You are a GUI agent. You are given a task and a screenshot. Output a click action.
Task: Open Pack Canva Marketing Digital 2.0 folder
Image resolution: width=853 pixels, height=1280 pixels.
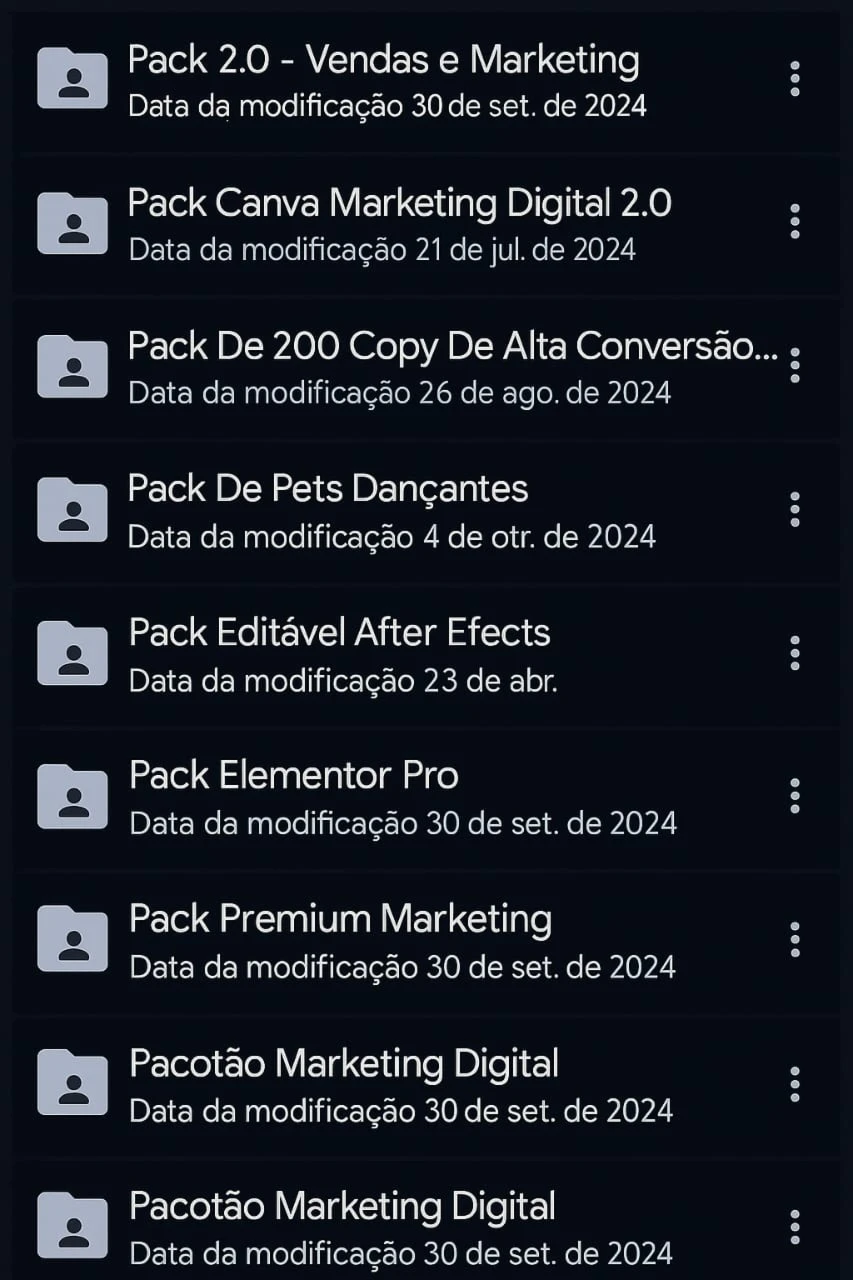[399, 205]
